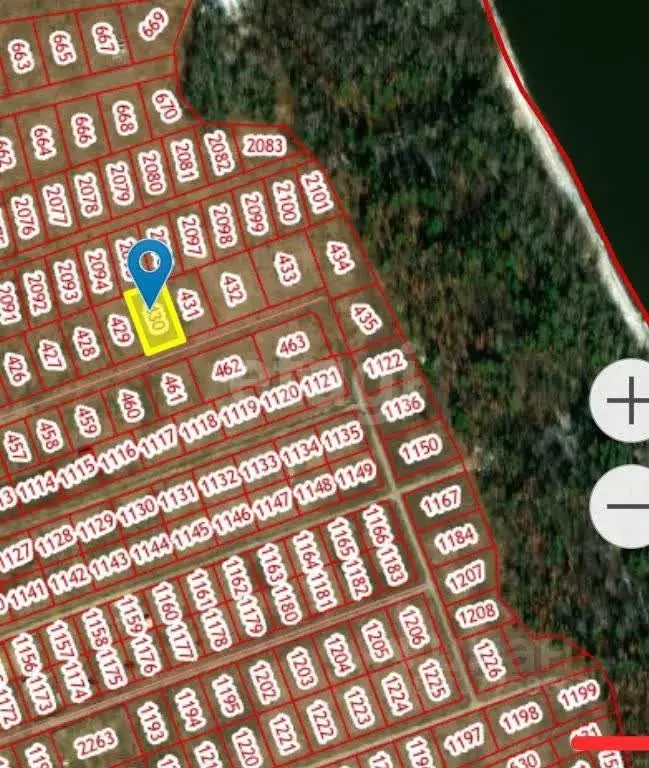
Task: Zoom in on the map
Action: coord(625,402)
